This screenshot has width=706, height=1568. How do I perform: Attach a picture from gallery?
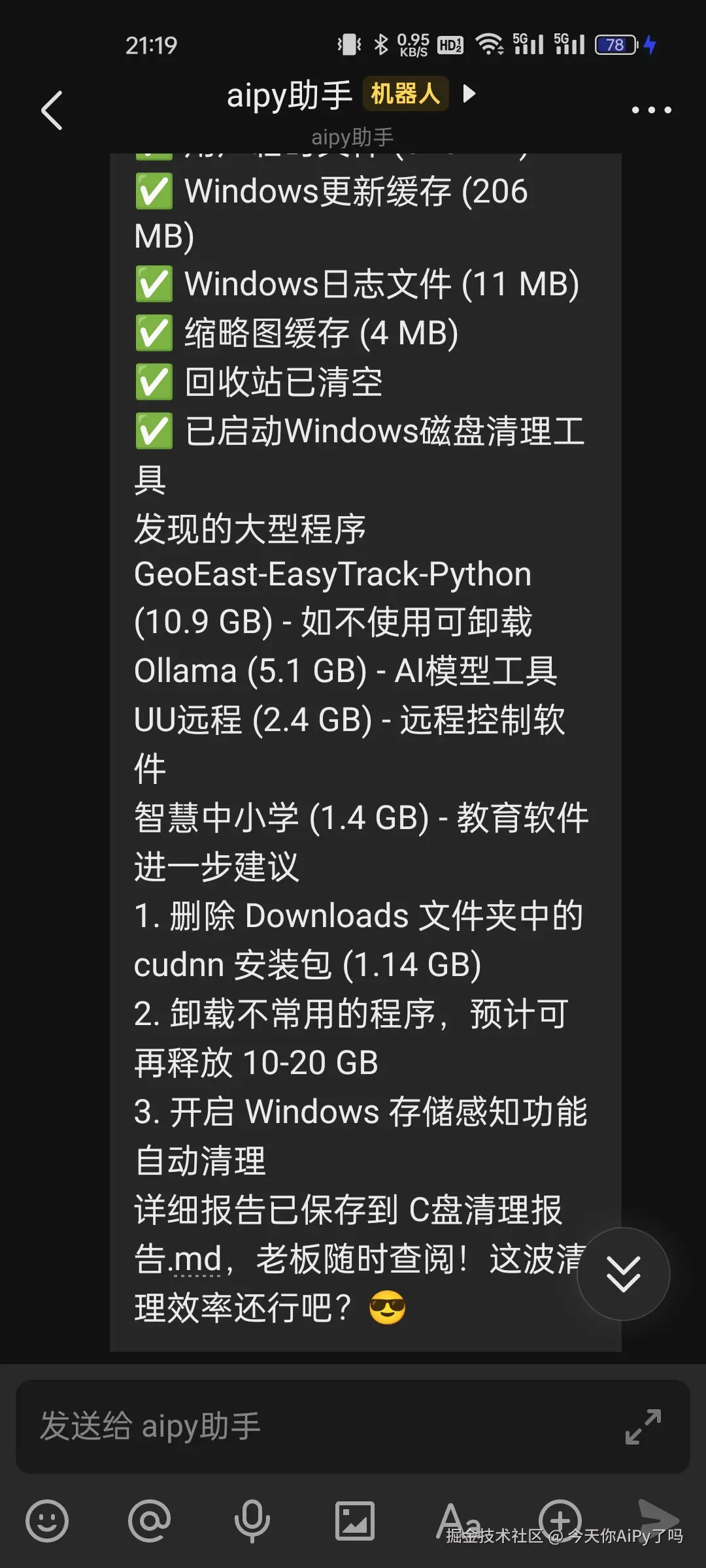[x=355, y=1521]
